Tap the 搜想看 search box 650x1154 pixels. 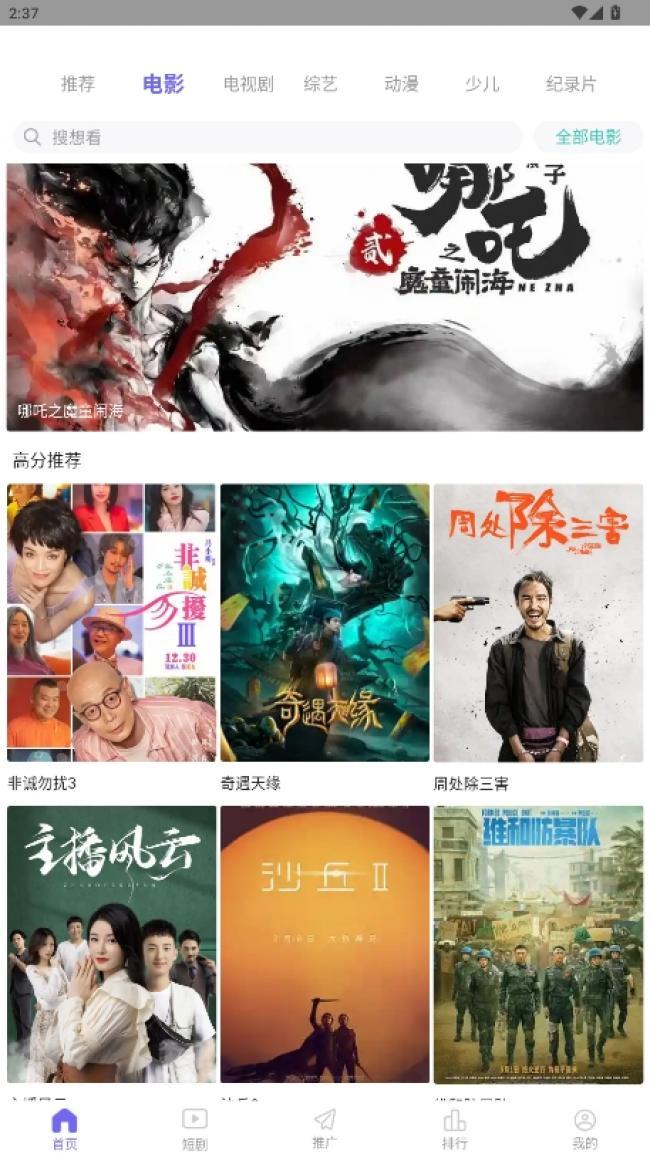point(267,137)
